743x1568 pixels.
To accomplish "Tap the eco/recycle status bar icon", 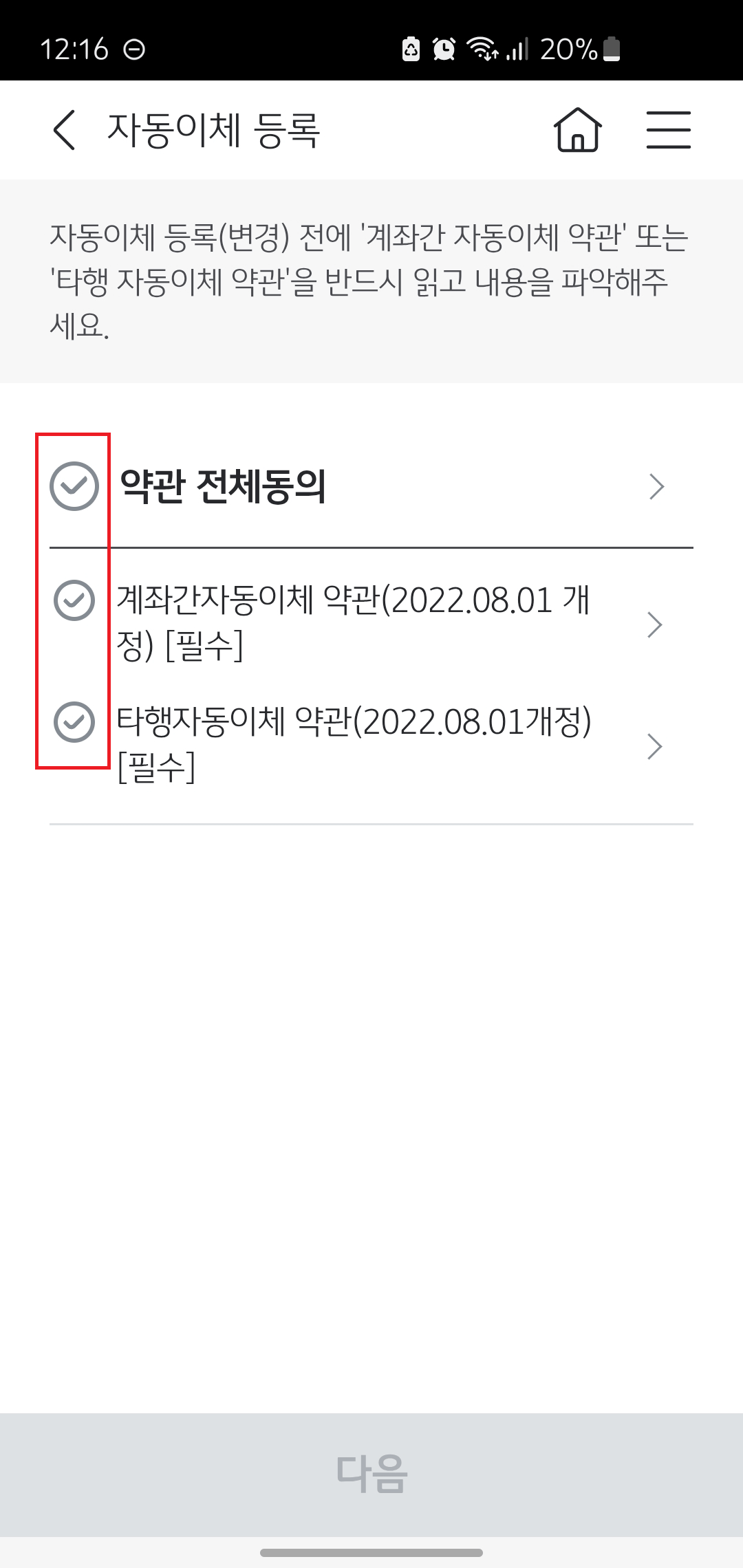I will pyautogui.click(x=411, y=48).
